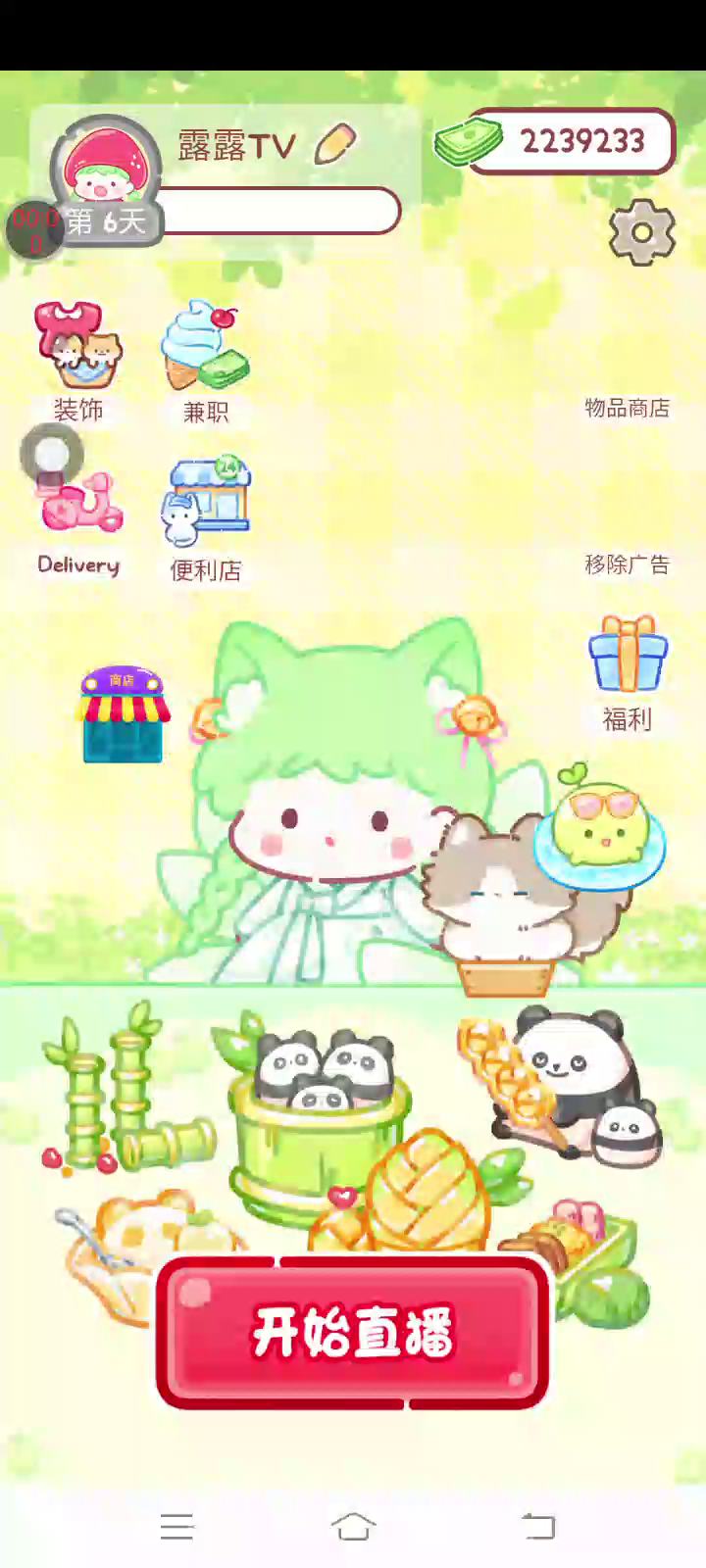This screenshot has height=1568, width=706.
Task: Edit the channel name with the pencil
Action: [335, 145]
